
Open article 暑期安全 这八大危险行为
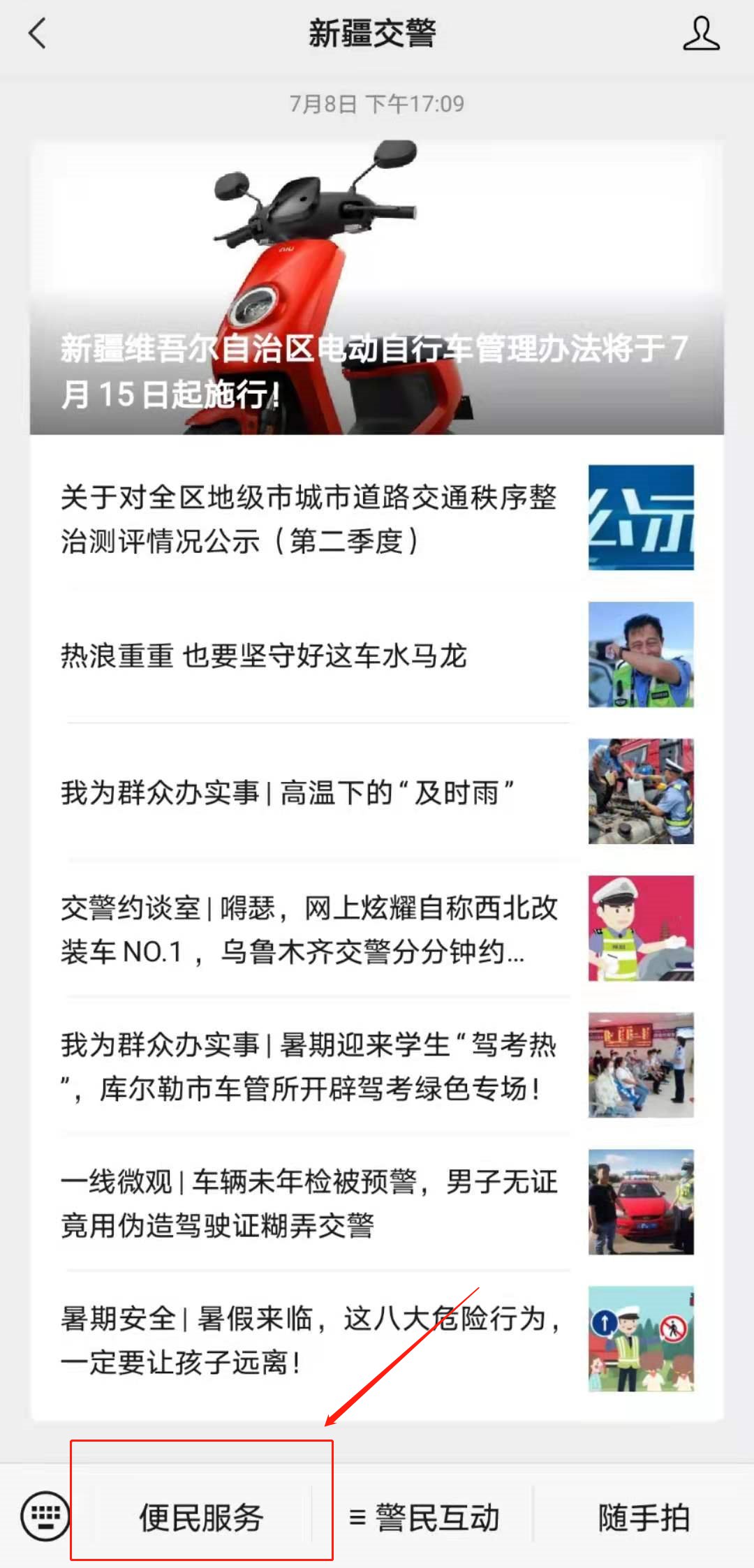[307, 1340]
